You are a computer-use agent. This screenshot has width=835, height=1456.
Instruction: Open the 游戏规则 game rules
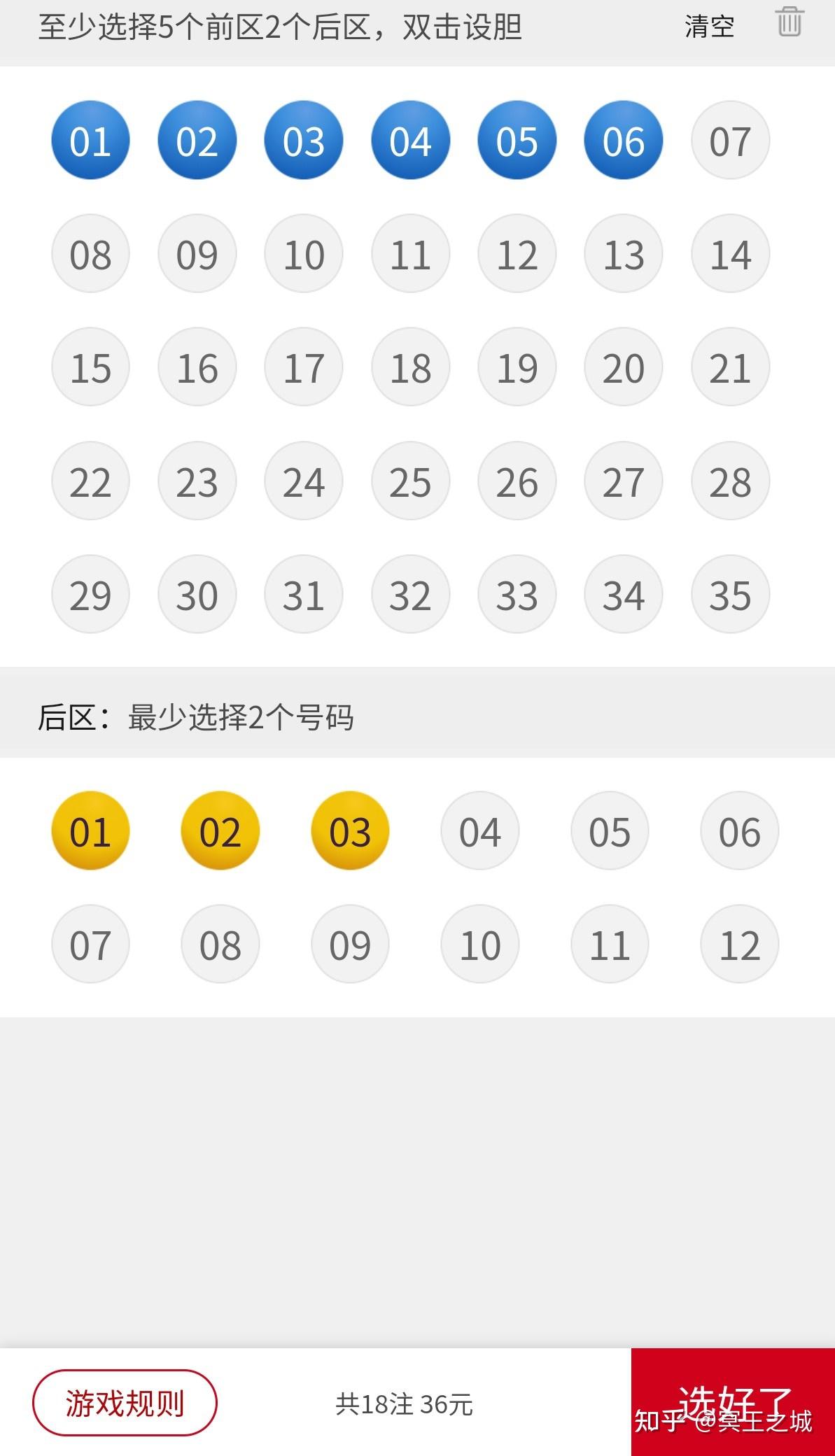[x=125, y=1403]
